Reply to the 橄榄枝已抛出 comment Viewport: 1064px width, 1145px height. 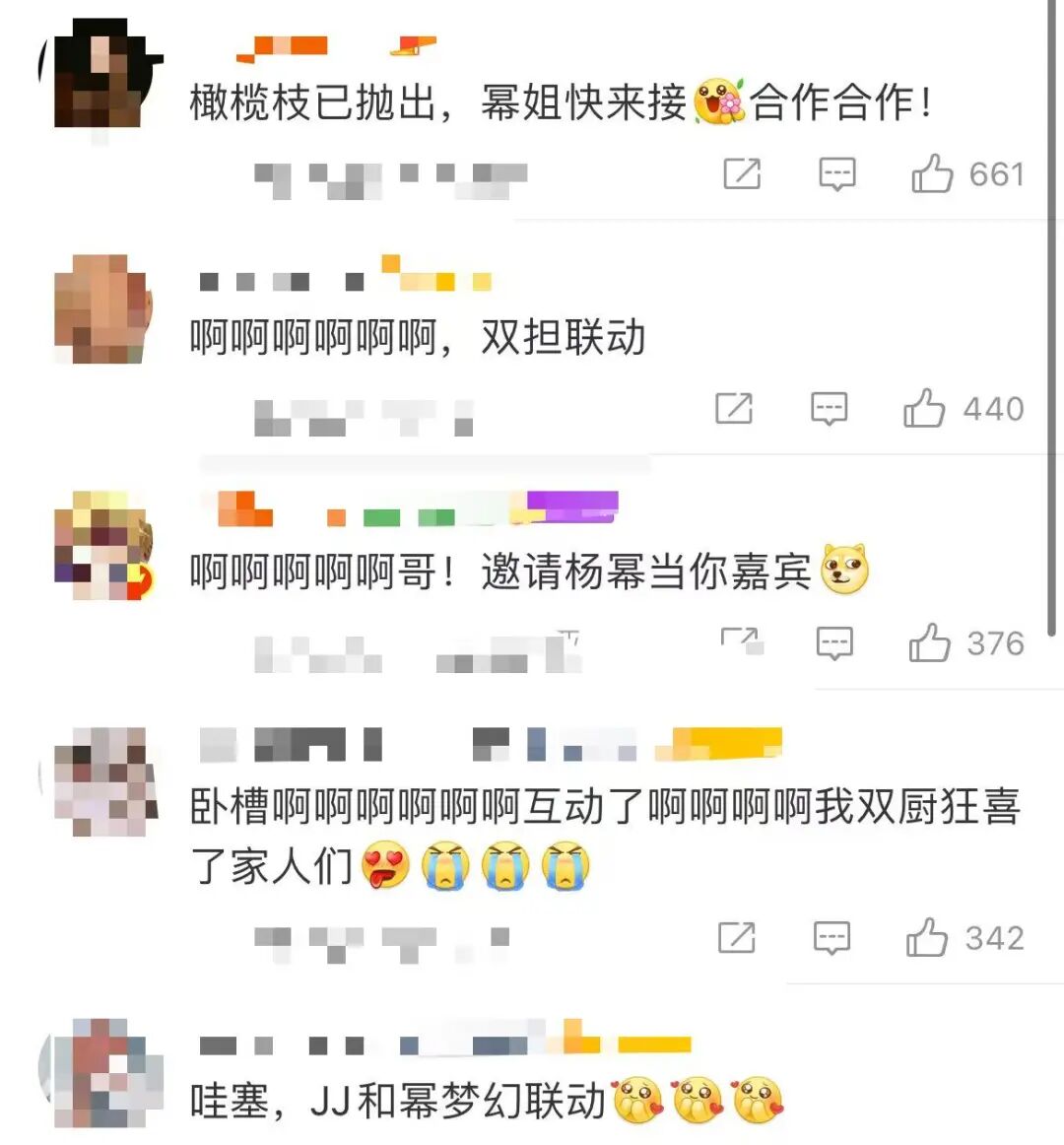click(x=836, y=174)
